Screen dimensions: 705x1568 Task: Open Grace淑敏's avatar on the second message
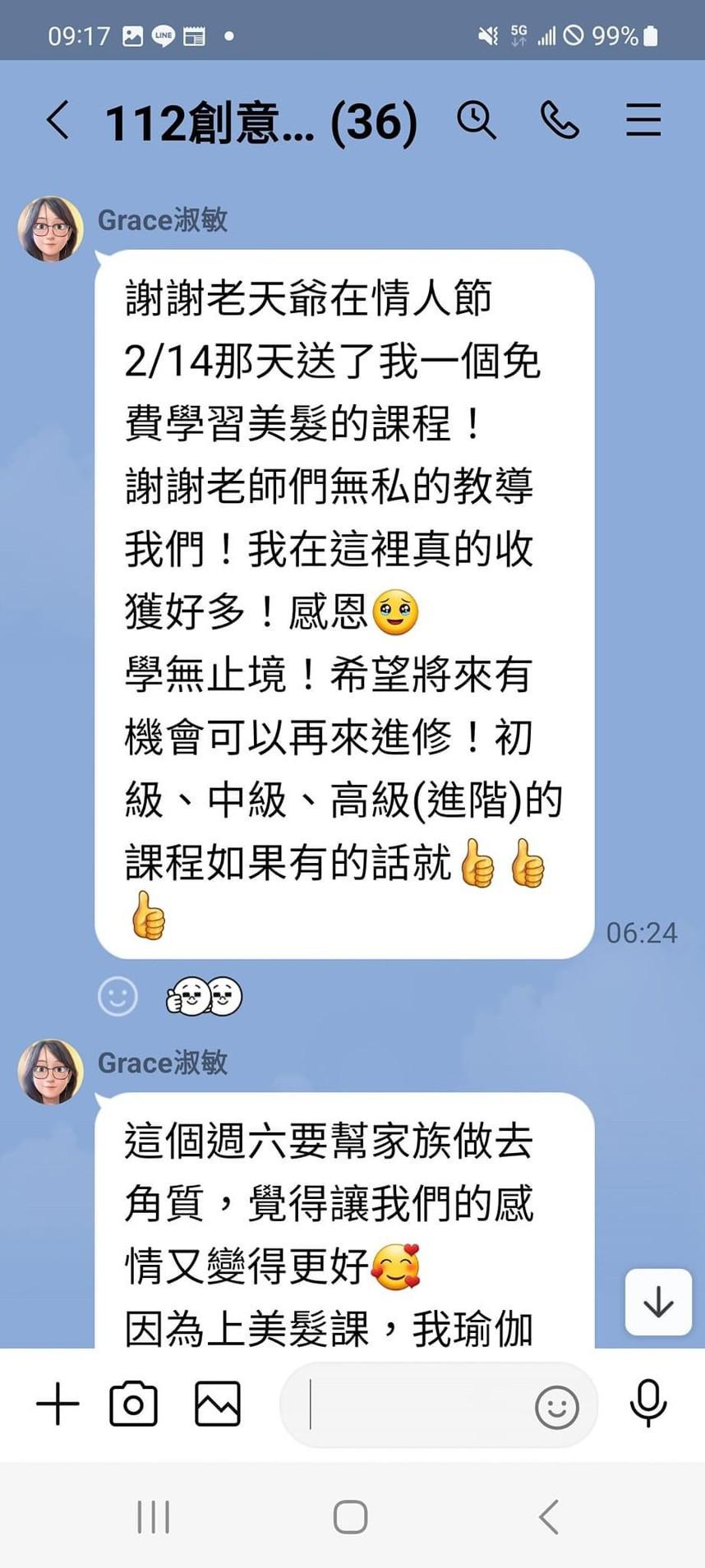point(51,1072)
